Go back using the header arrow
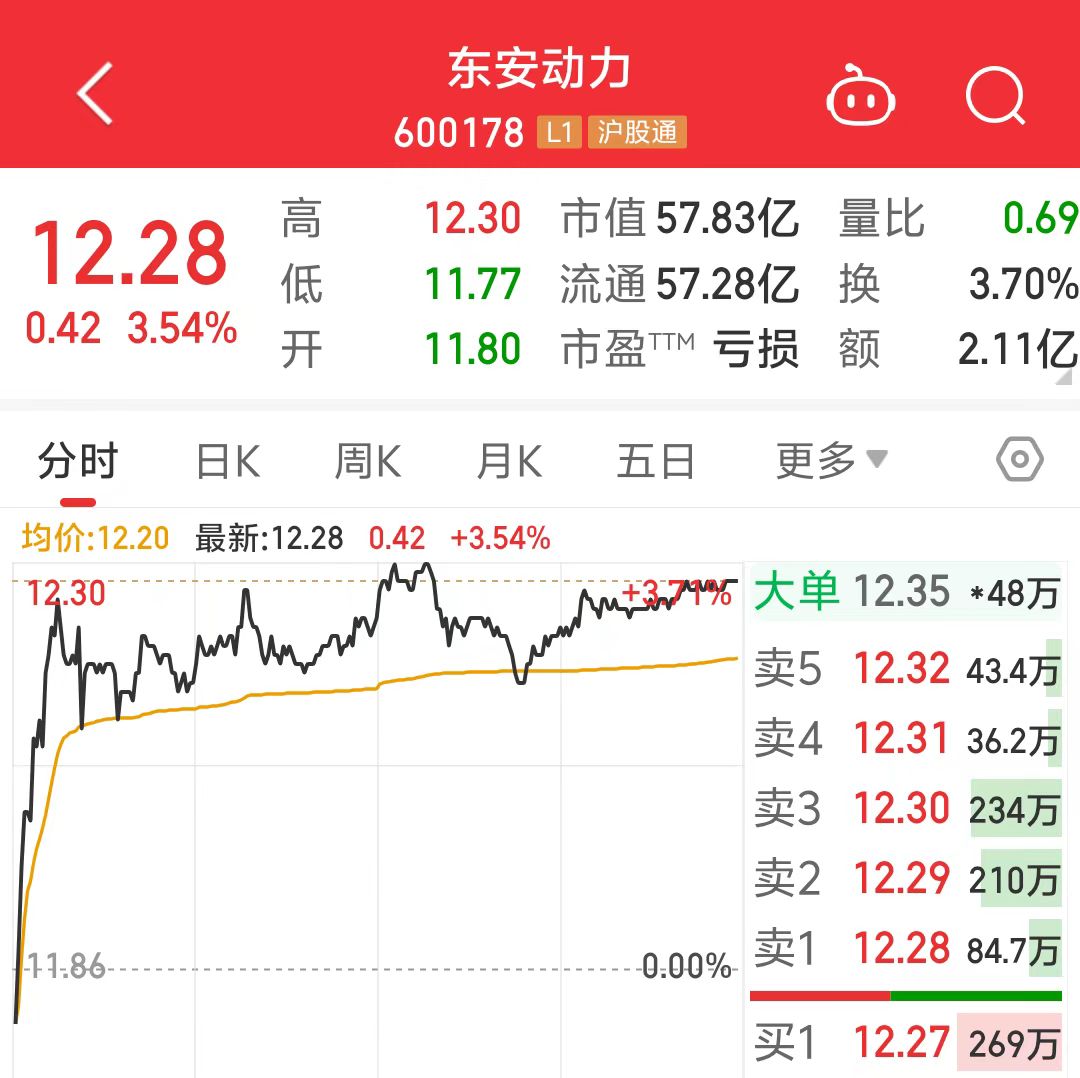The image size is (1080, 1078). pos(95,95)
